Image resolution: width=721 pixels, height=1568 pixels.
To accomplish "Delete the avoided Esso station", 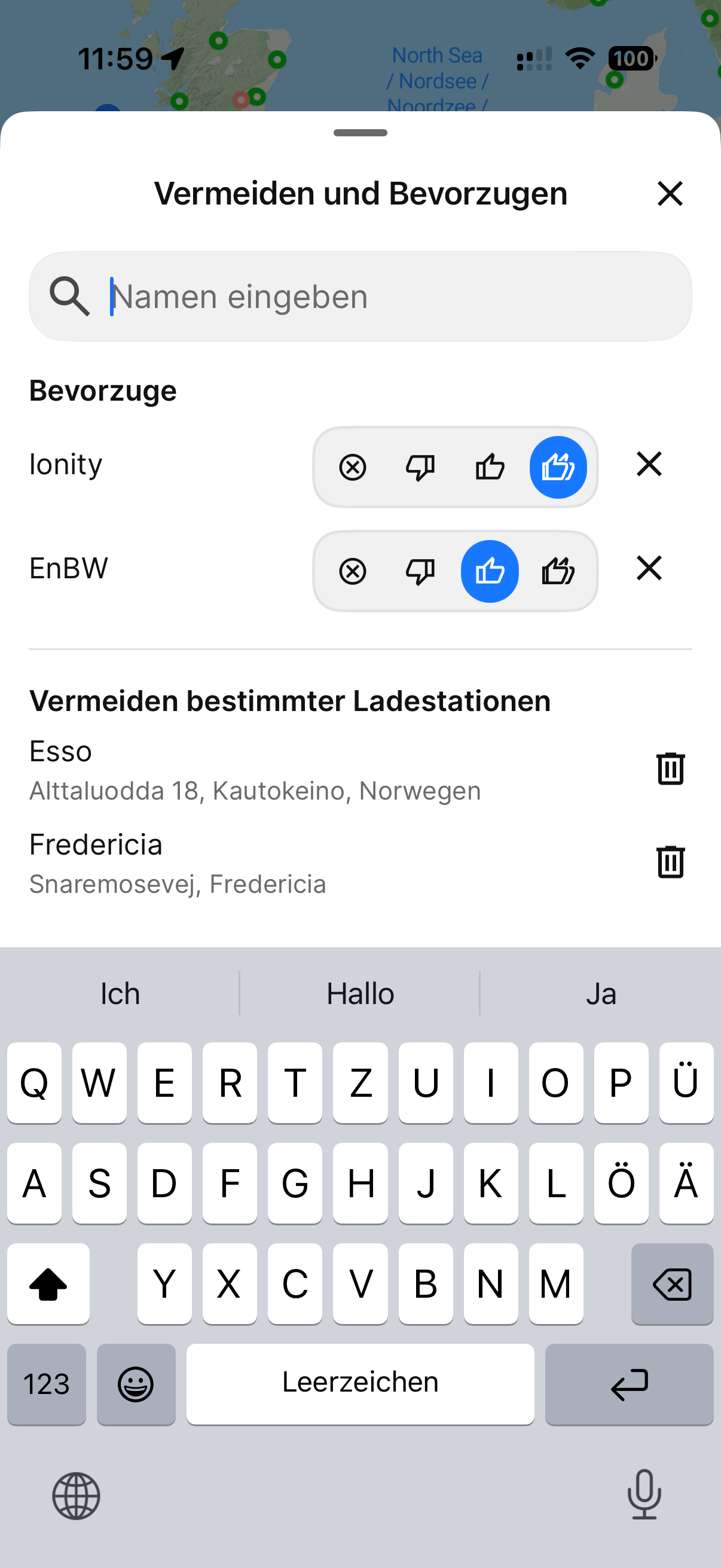I will [x=670, y=768].
